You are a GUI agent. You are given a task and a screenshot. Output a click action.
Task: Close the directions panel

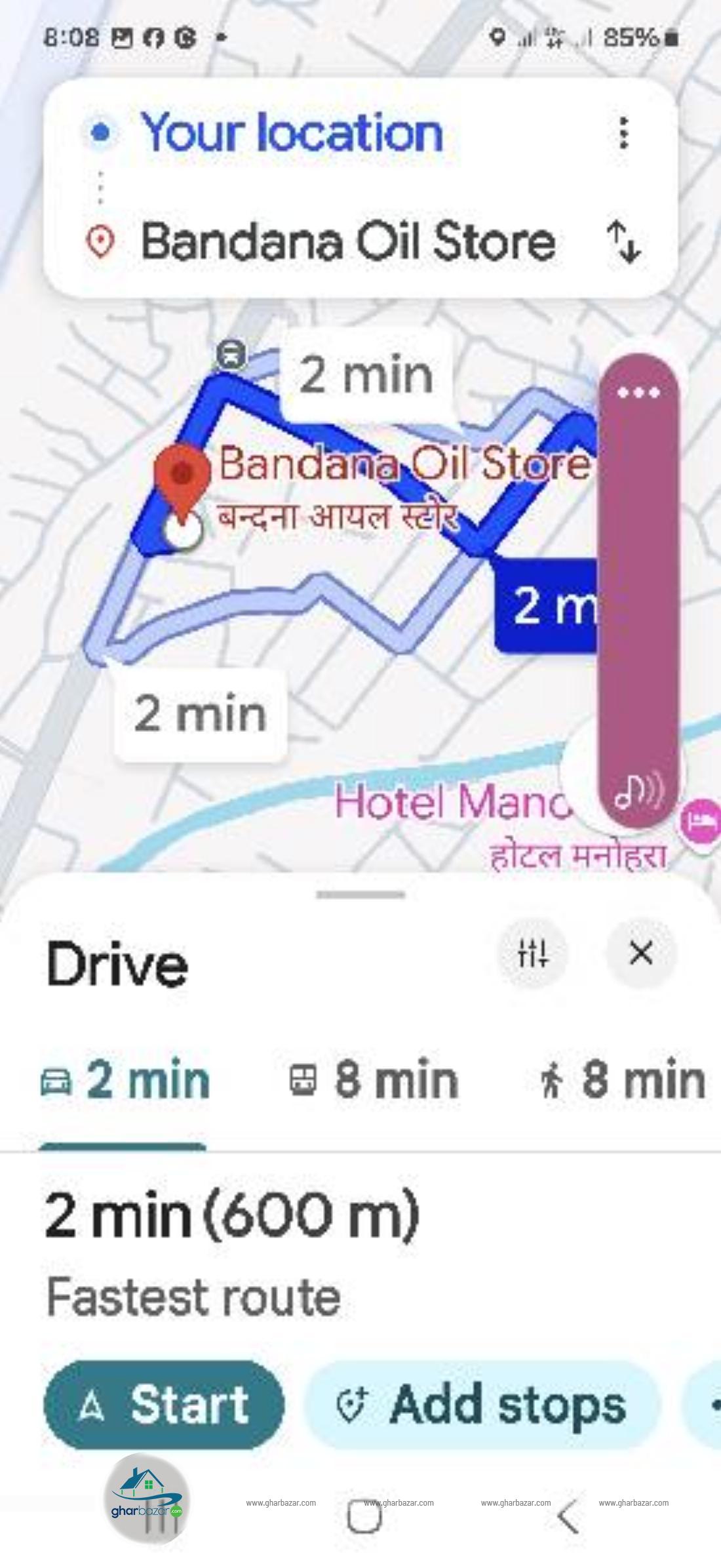click(x=641, y=953)
